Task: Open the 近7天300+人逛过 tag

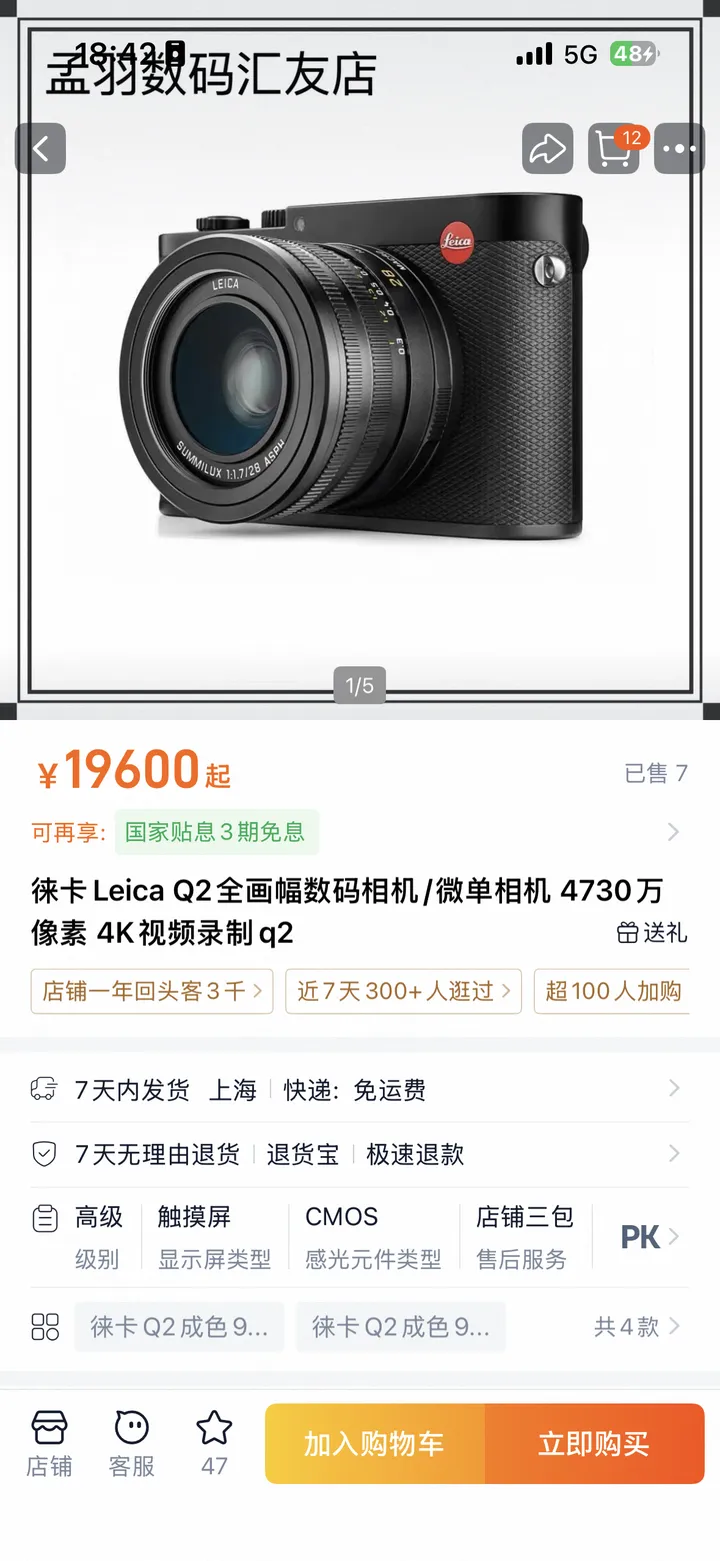Action: click(403, 991)
